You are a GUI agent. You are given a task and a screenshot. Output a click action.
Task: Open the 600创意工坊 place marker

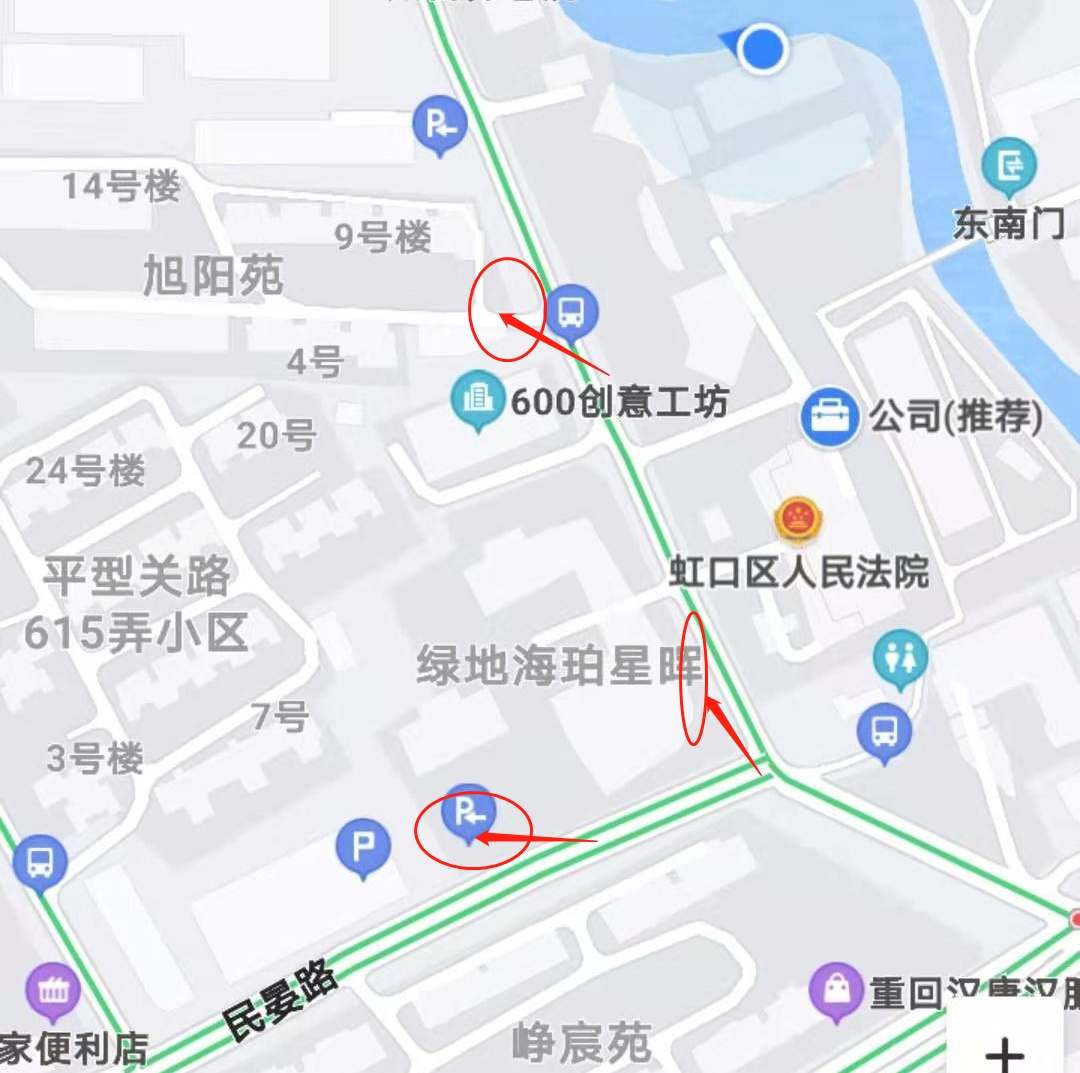[x=479, y=399]
